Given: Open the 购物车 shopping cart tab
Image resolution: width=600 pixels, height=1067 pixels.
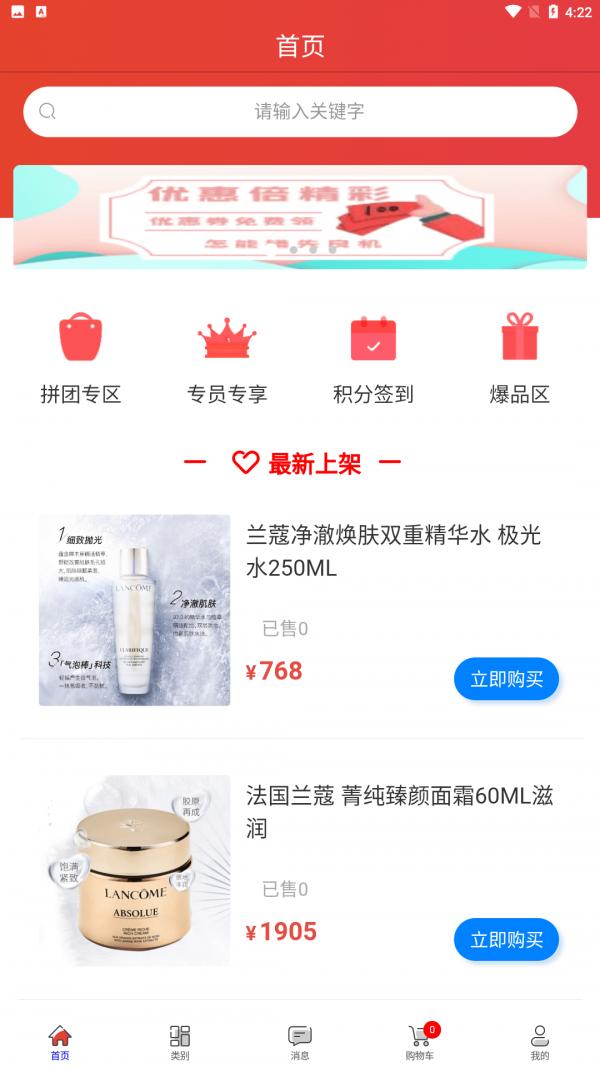Looking at the screenshot, I should 420,1041.
